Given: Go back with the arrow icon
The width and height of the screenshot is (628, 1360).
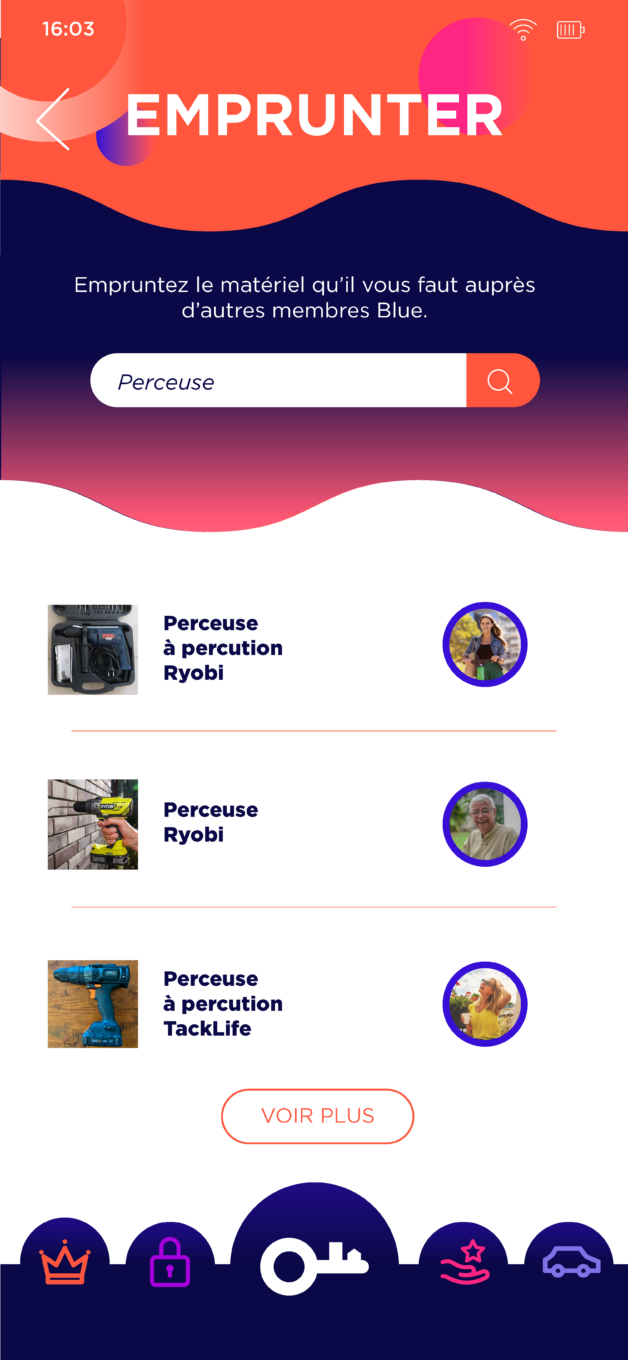Looking at the screenshot, I should coord(54,119).
